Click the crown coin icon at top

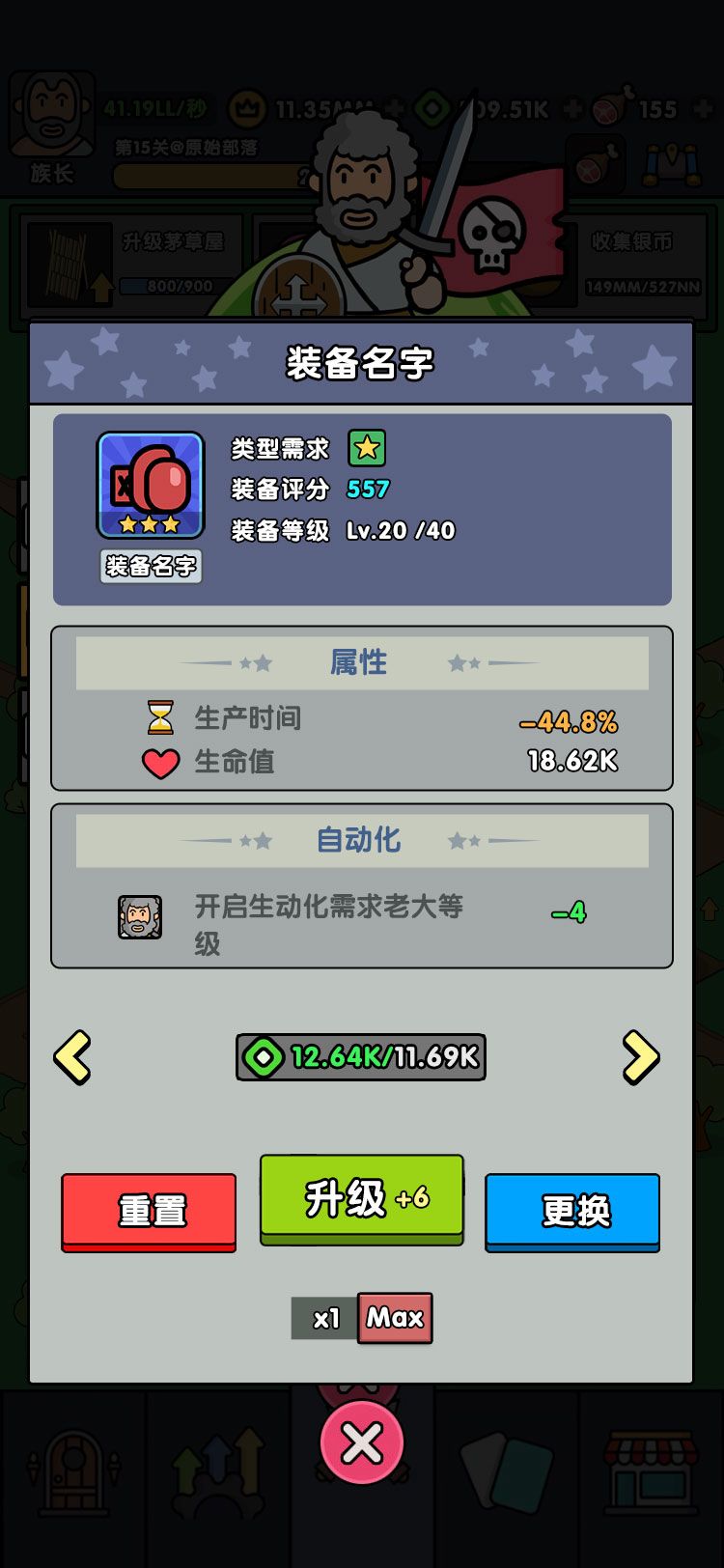(x=248, y=110)
